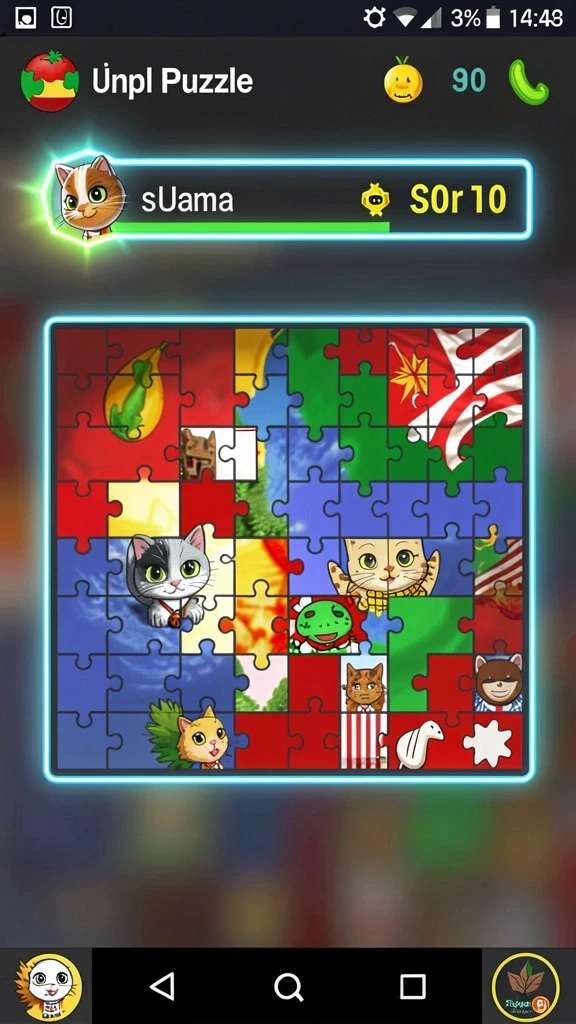Screen dimensions: 576x1024
Task: Open the leaf badge icon at bottom right
Action: [526, 986]
